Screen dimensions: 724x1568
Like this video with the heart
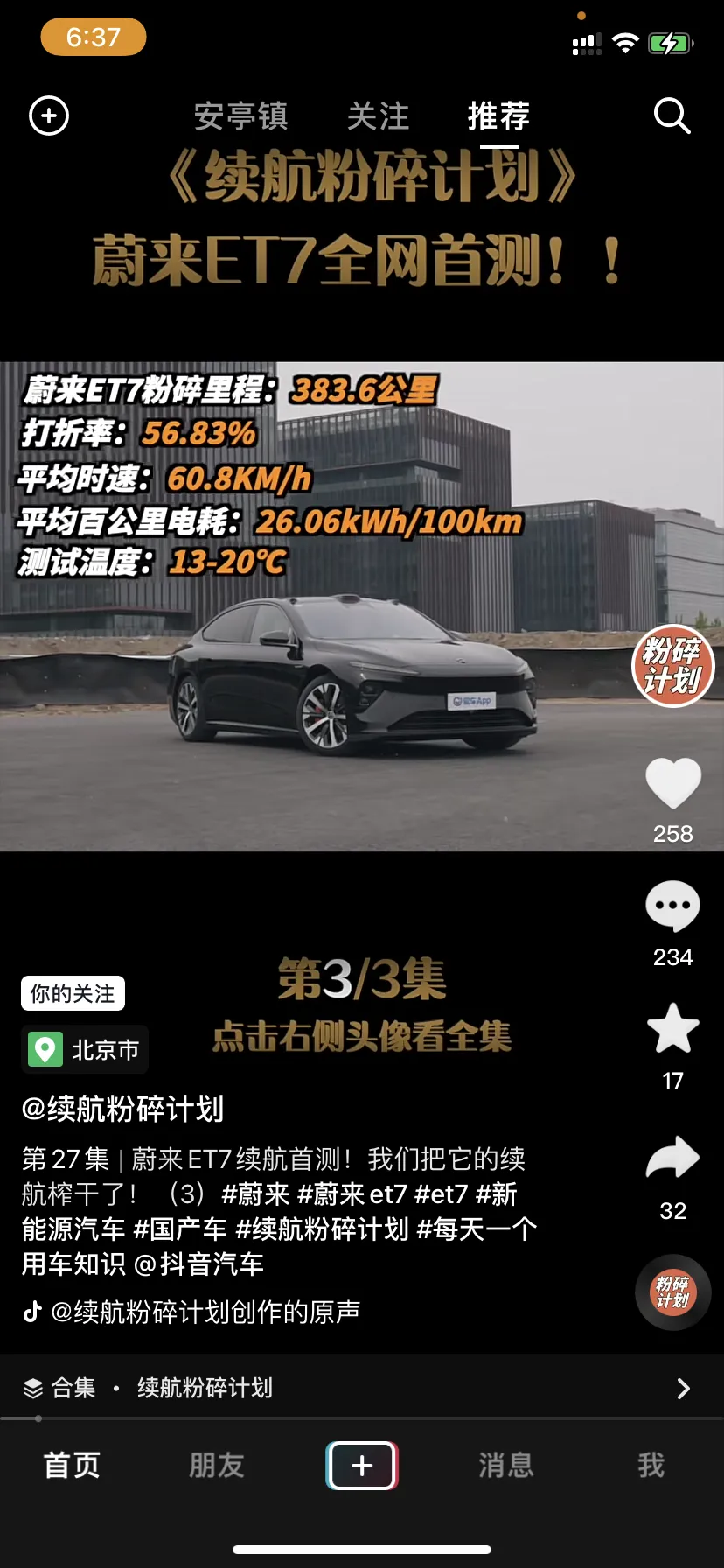(x=672, y=783)
